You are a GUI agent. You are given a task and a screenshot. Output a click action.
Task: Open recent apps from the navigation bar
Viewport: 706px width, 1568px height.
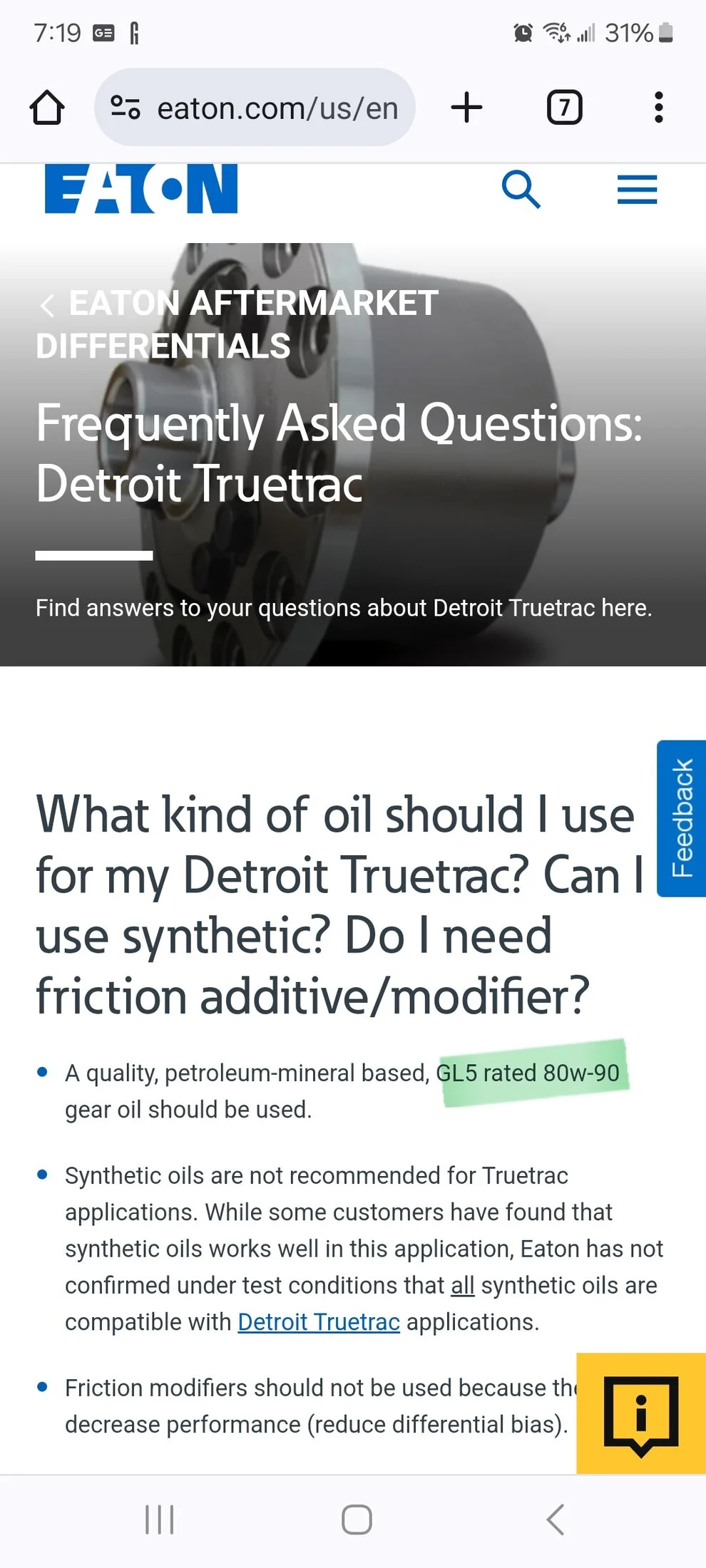[x=159, y=1519]
